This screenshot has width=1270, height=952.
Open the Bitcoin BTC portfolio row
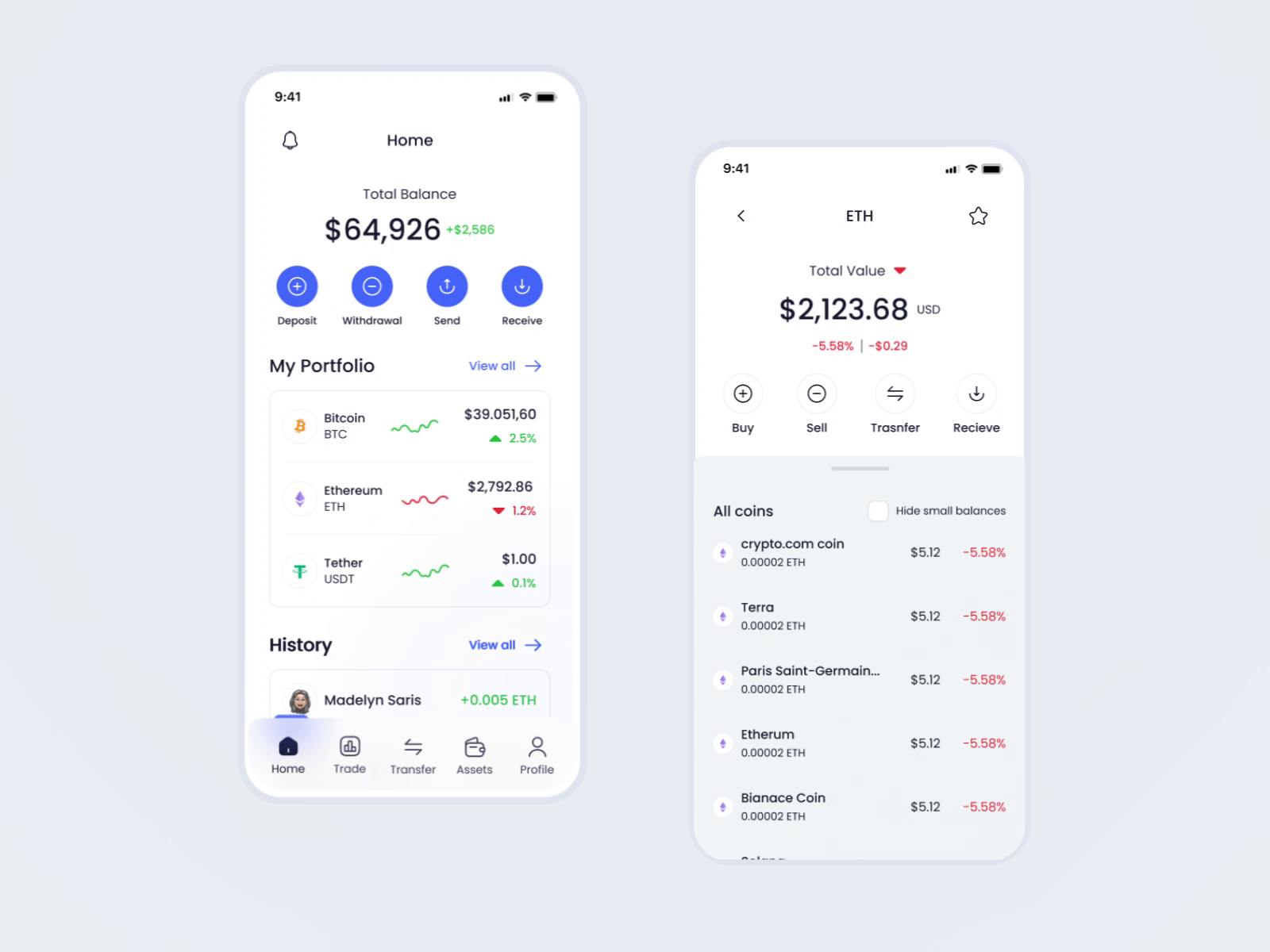(x=410, y=426)
